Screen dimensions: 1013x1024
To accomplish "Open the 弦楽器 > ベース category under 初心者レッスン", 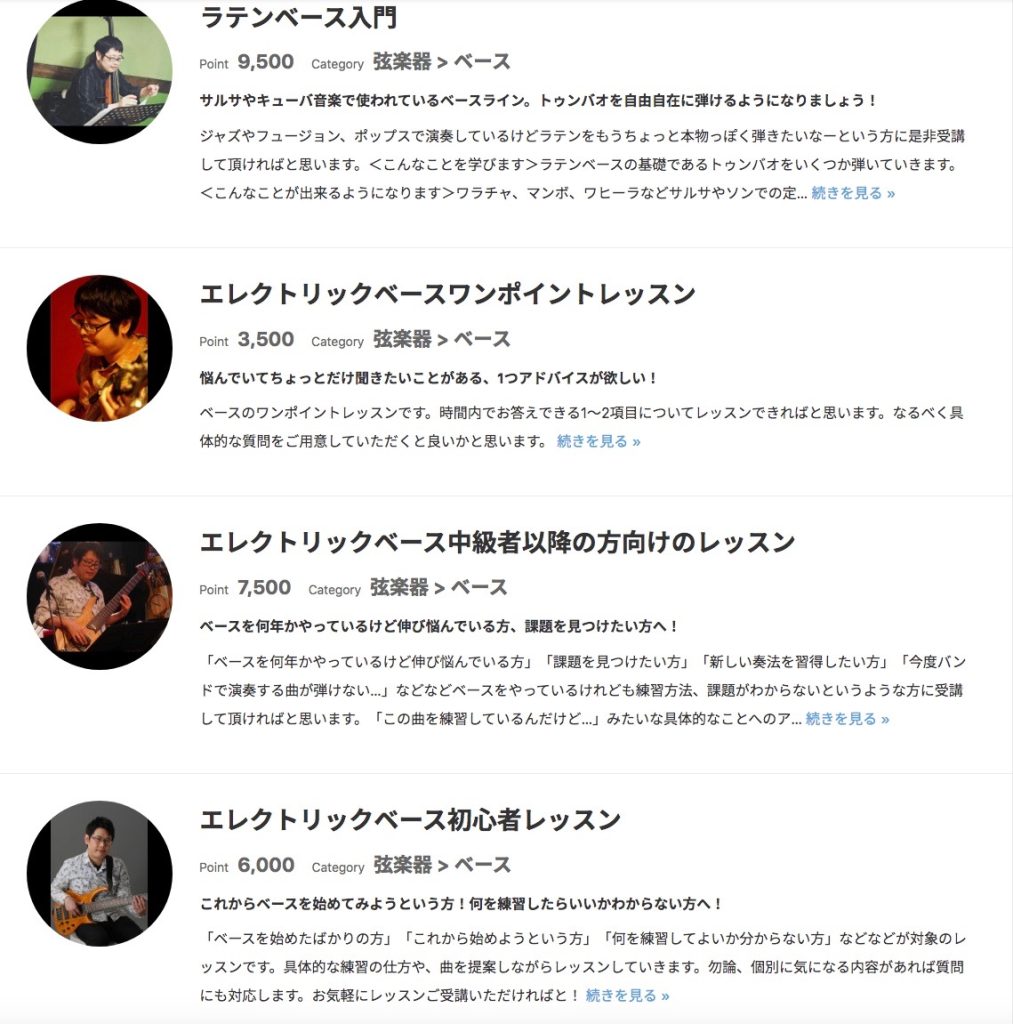I will point(441,865).
